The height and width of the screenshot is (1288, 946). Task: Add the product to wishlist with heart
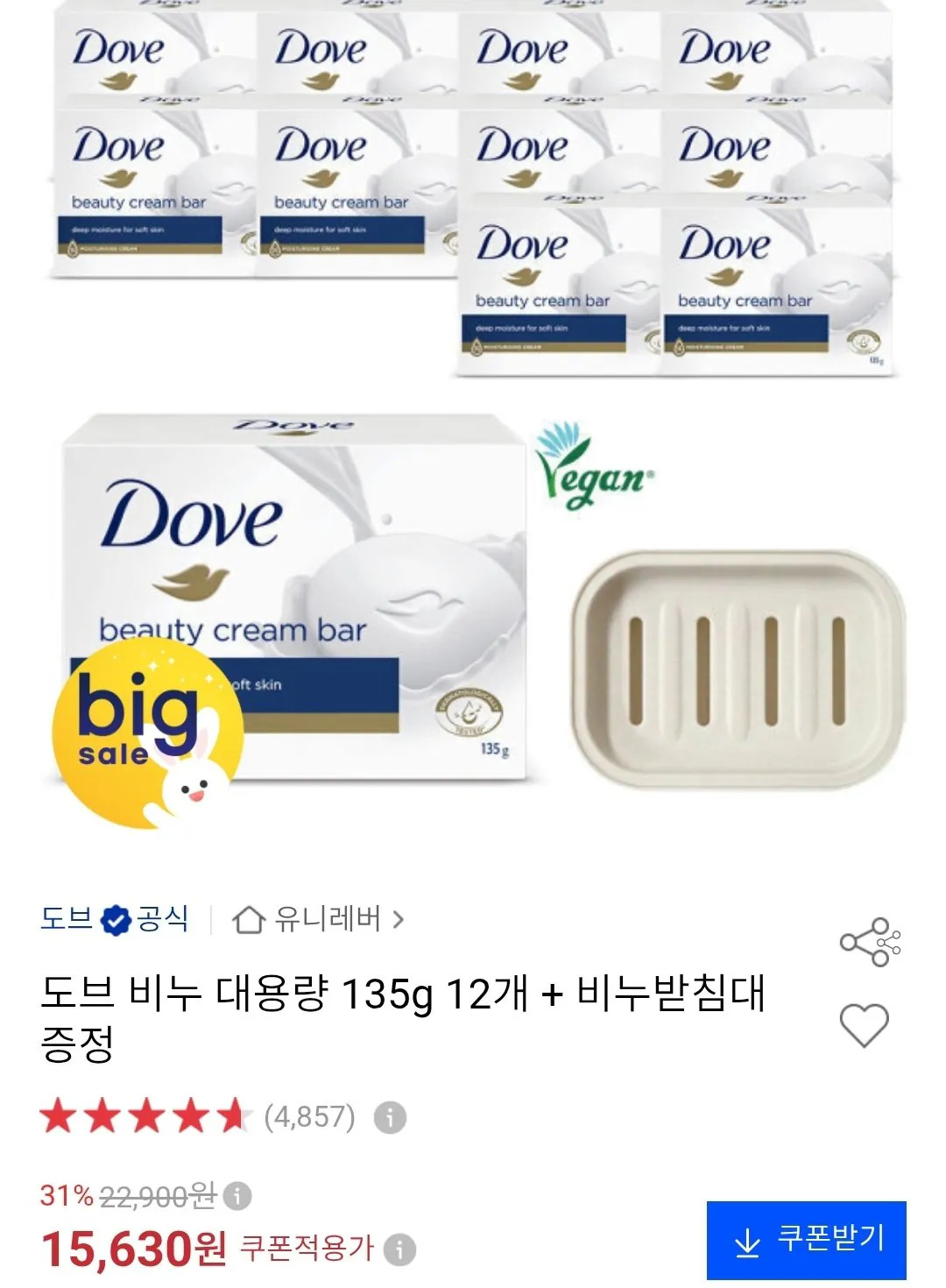coord(865,1024)
